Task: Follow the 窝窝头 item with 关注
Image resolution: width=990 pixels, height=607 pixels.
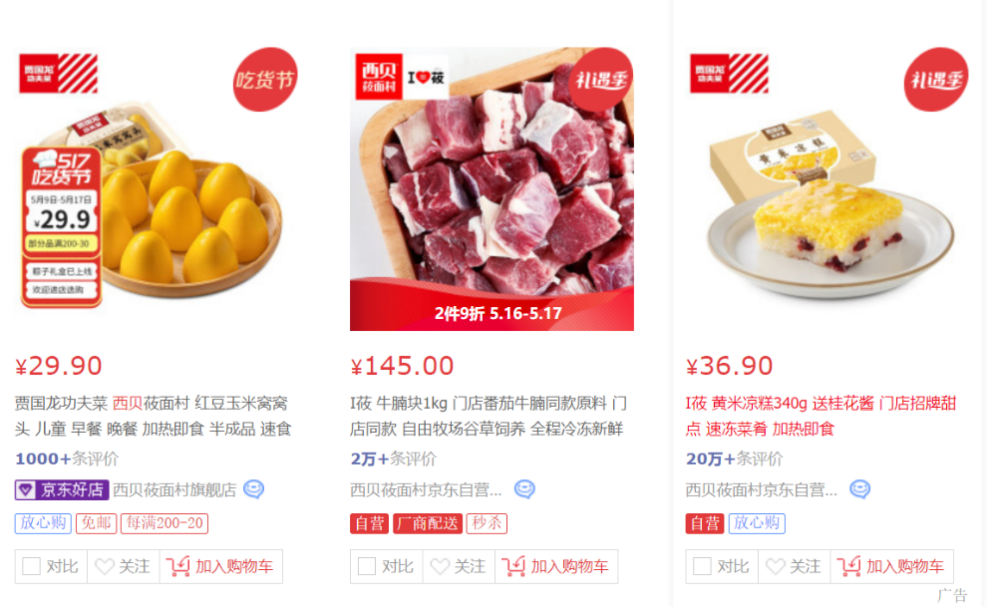Action: point(122,566)
